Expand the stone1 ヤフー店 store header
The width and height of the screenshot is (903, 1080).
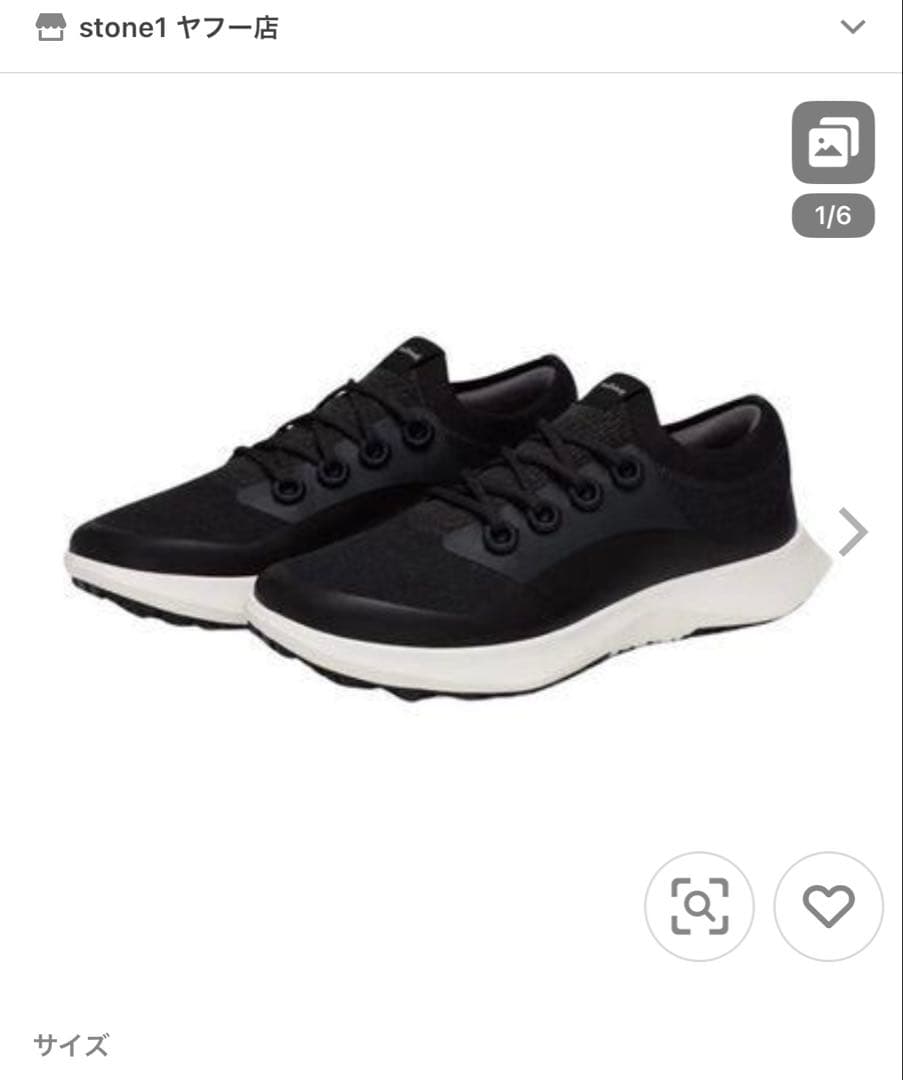tap(852, 28)
